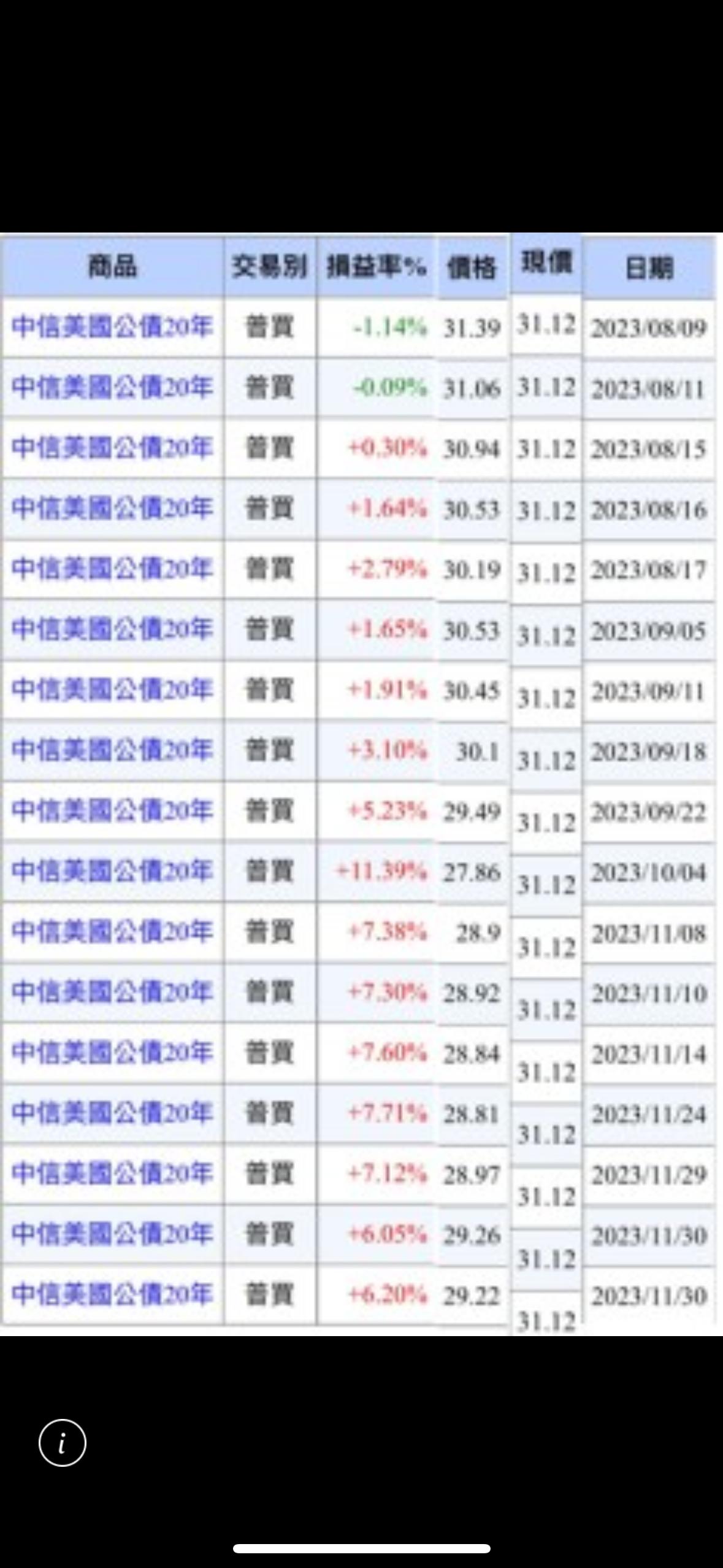Open the image info icon

(62, 1442)
